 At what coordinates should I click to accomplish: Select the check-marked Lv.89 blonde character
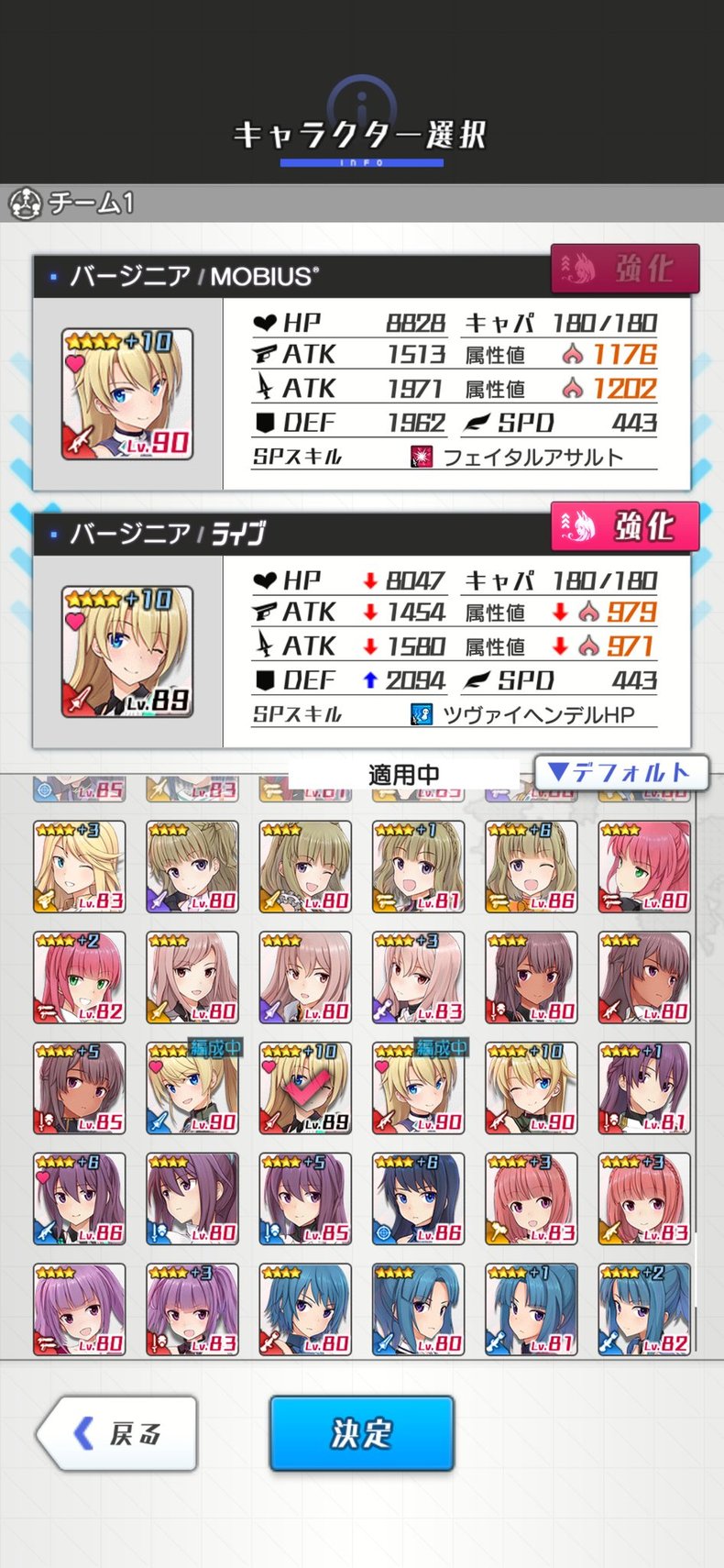tap(305, 1088)
